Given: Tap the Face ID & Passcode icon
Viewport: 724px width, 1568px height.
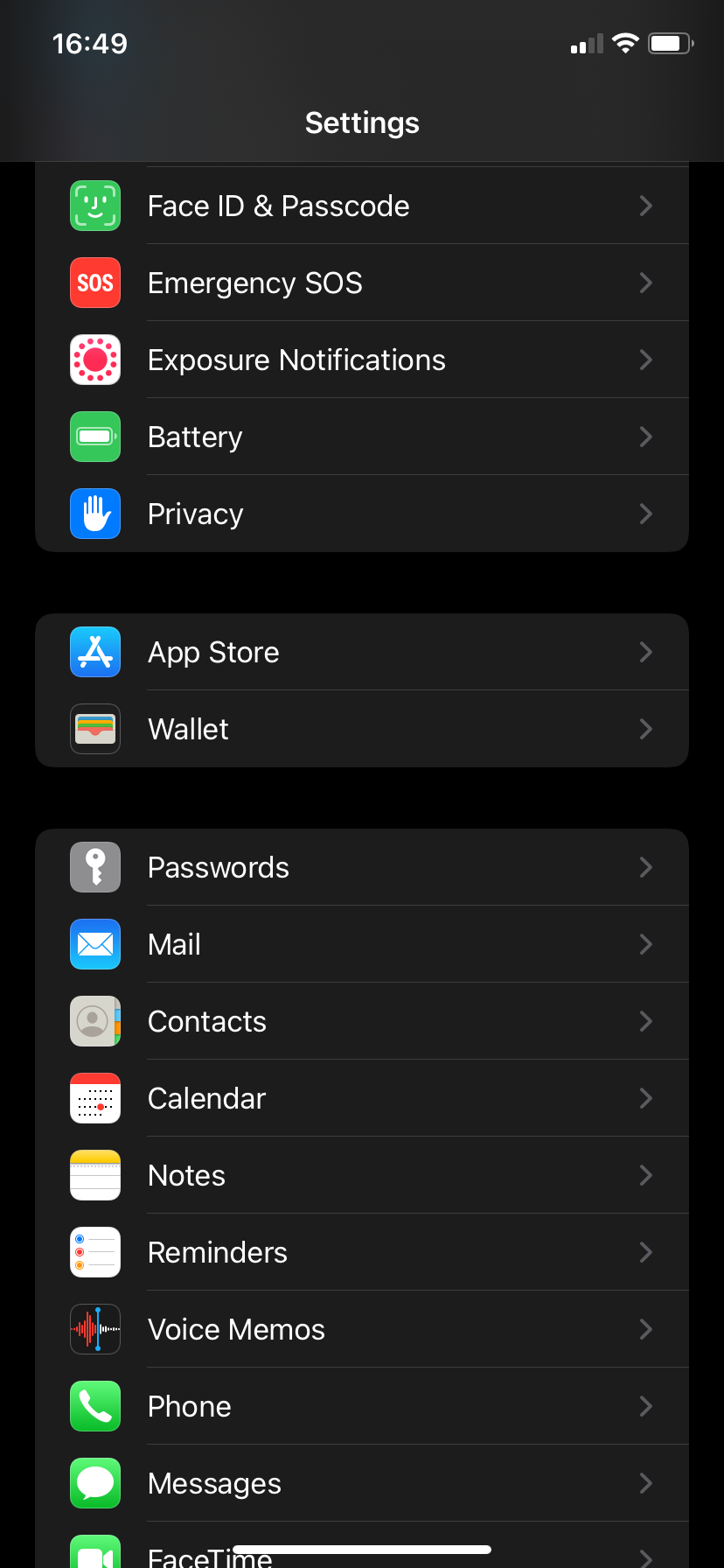Looking at the screenshot, I should click(94, 205).
